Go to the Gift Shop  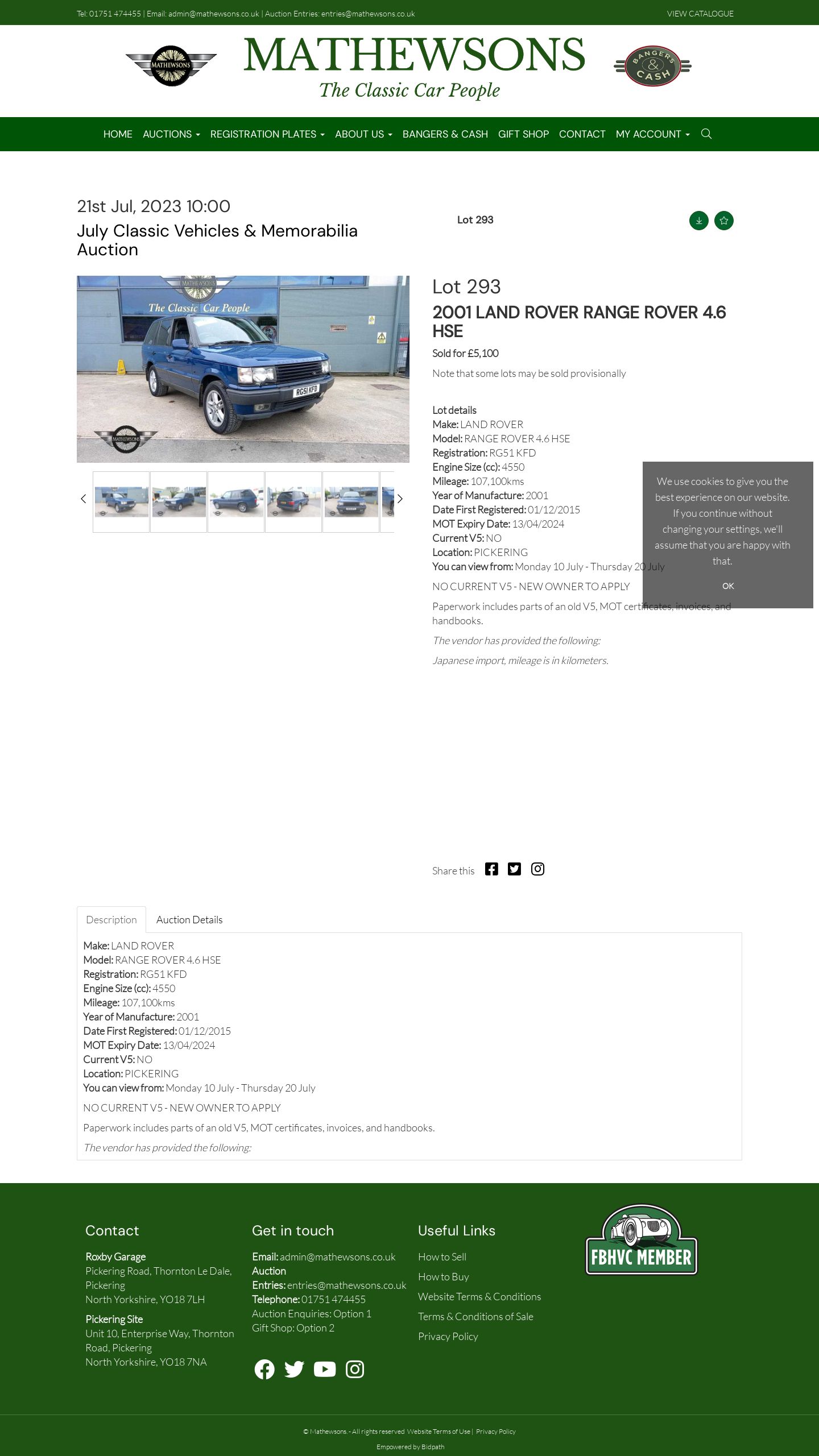click(523, 134)
